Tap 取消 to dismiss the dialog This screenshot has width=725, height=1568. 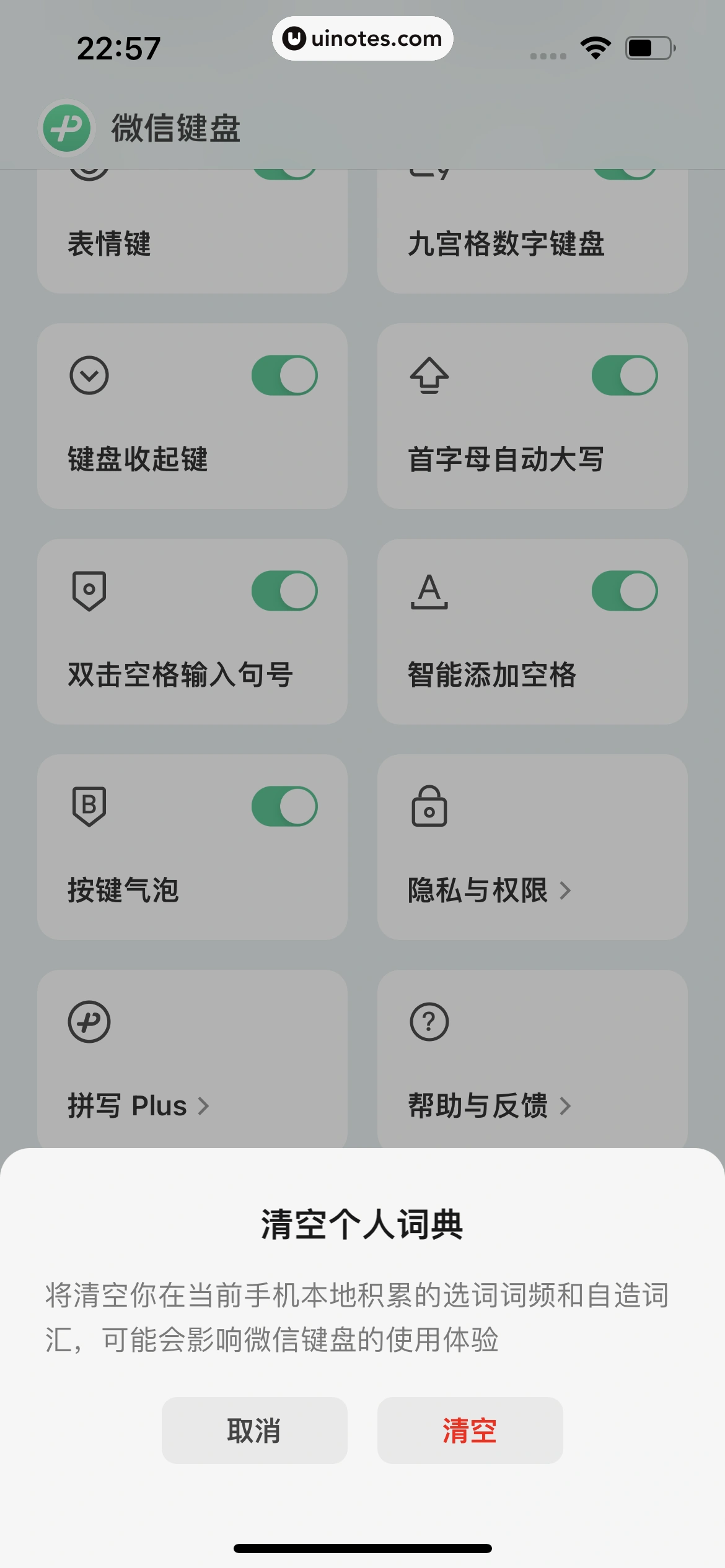254,1431
